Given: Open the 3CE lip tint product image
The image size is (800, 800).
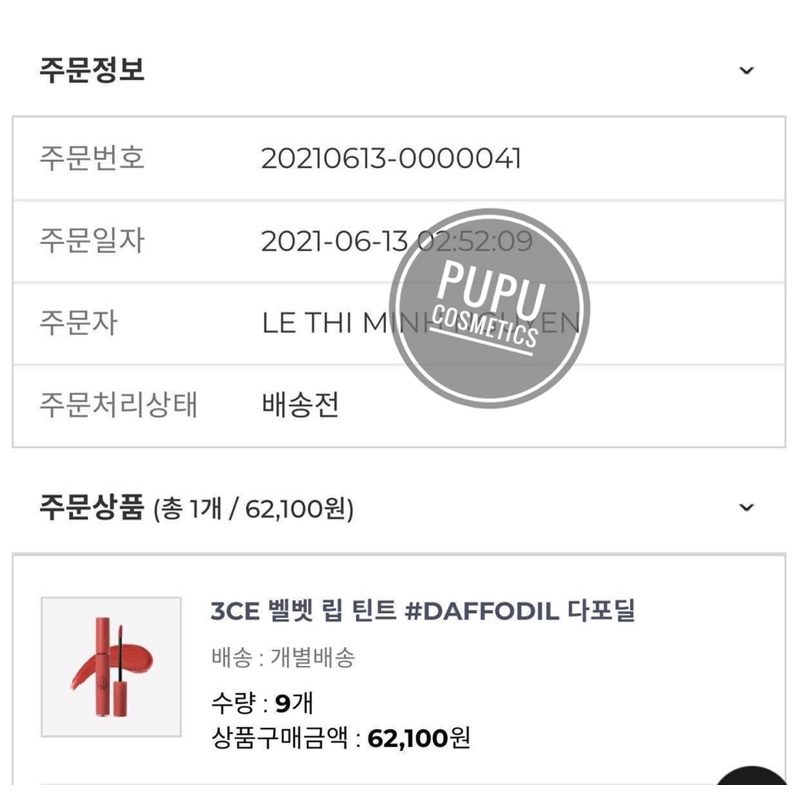Looking at the screenshot, I should click(x=111, y=666).
